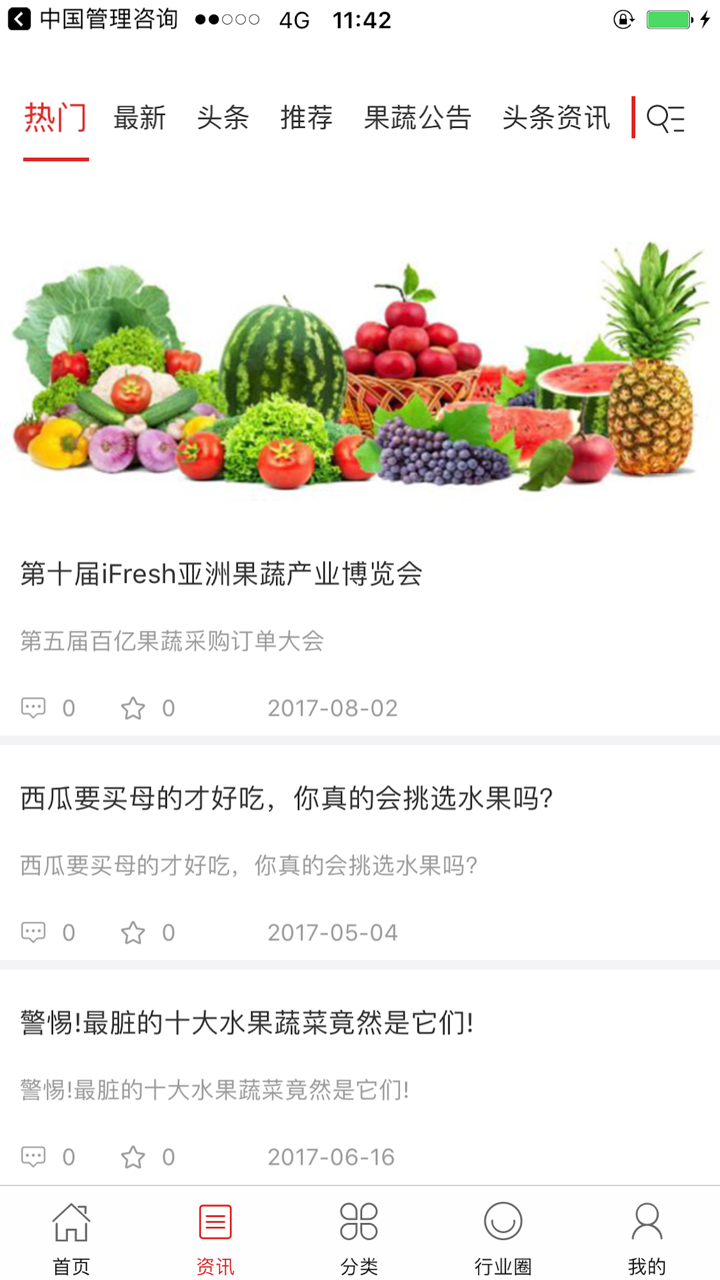Switch to the 果蔬公告 tab
The height and width of the screenshot is (1280, 720).
point(416,117)
